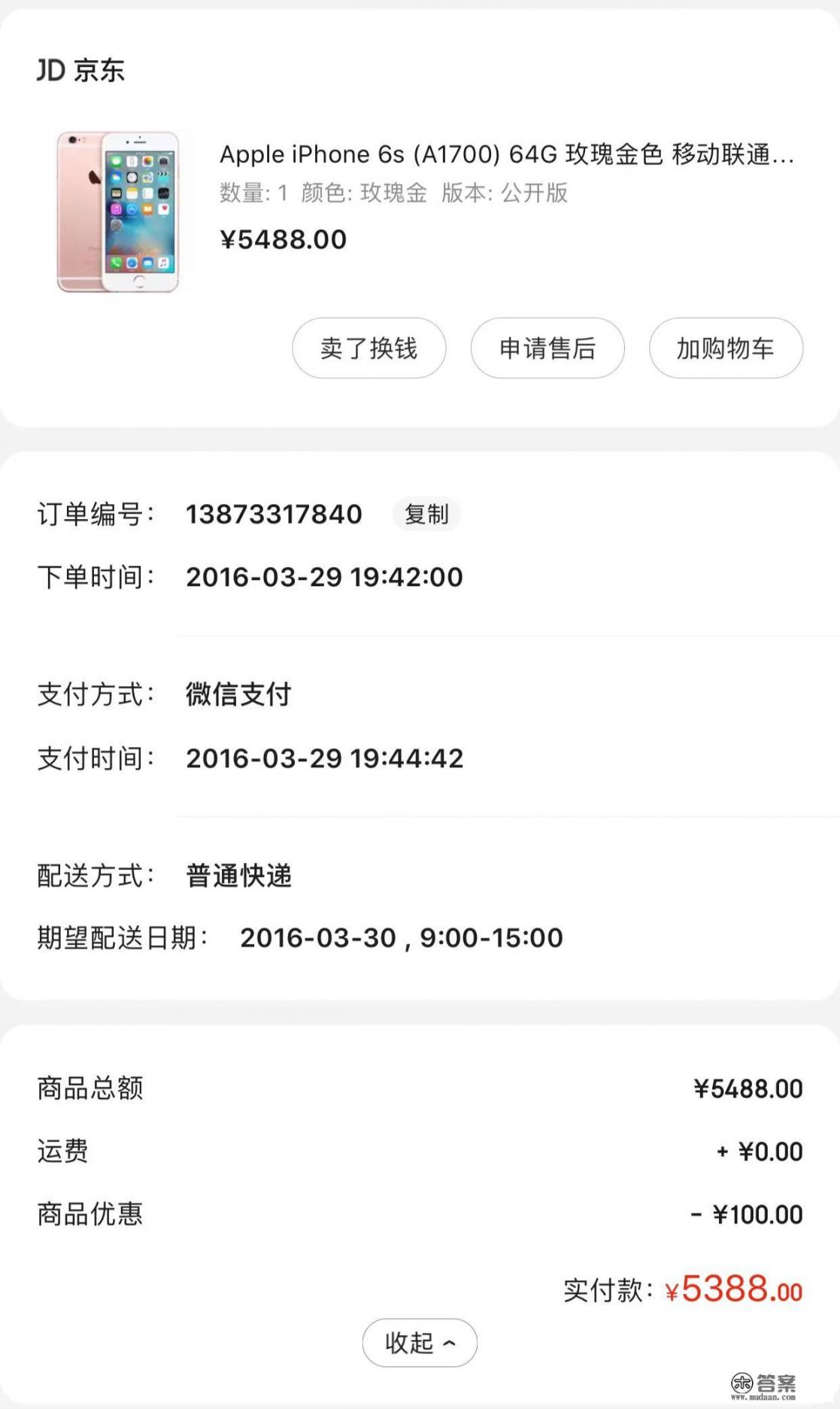Copy the order number using 复制
Screen dimensions: 840x1409
tap(426, 515)
